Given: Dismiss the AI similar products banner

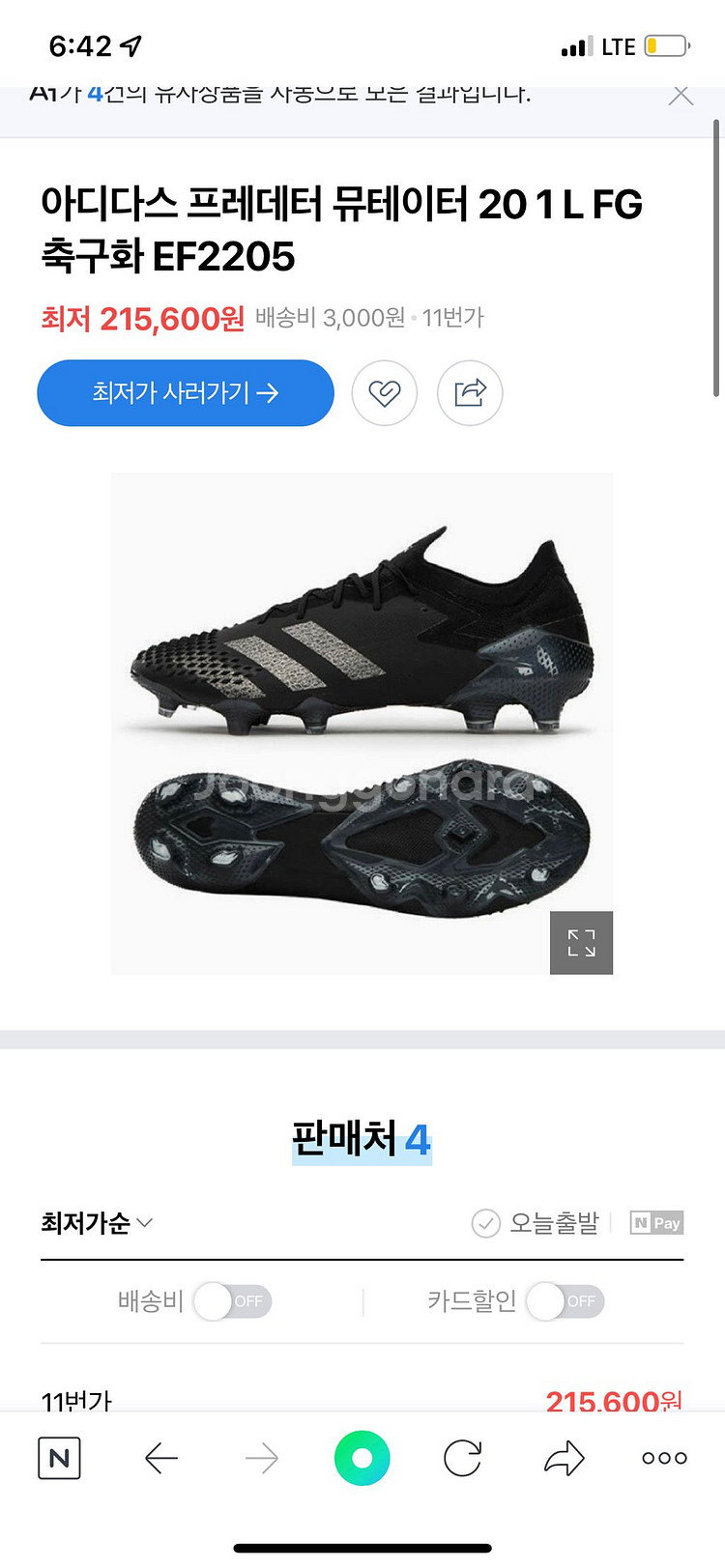Looking at the screenshot, I should [x=681, y=95].
